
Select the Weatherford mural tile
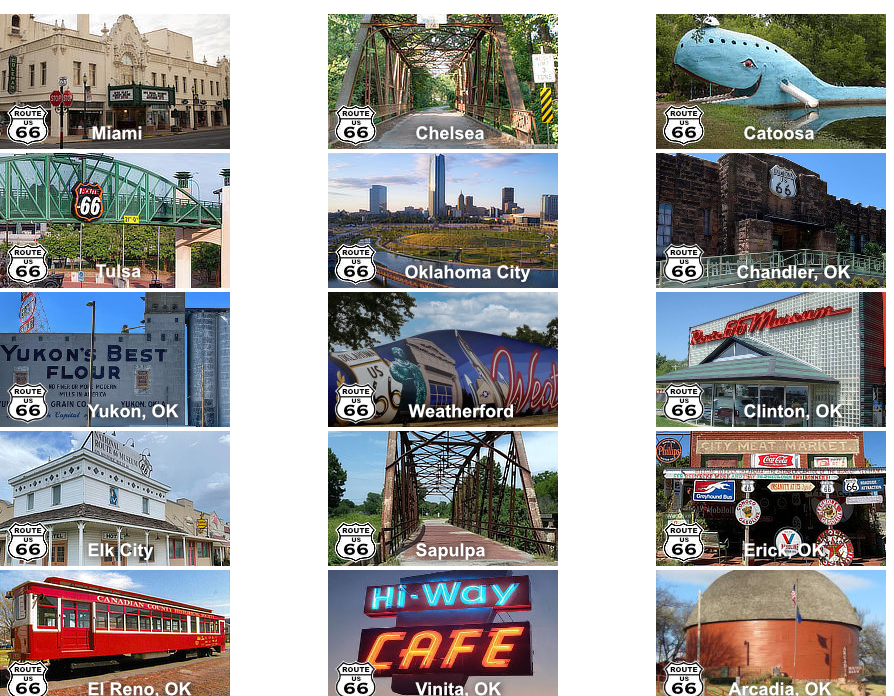[x=443, y=359]
